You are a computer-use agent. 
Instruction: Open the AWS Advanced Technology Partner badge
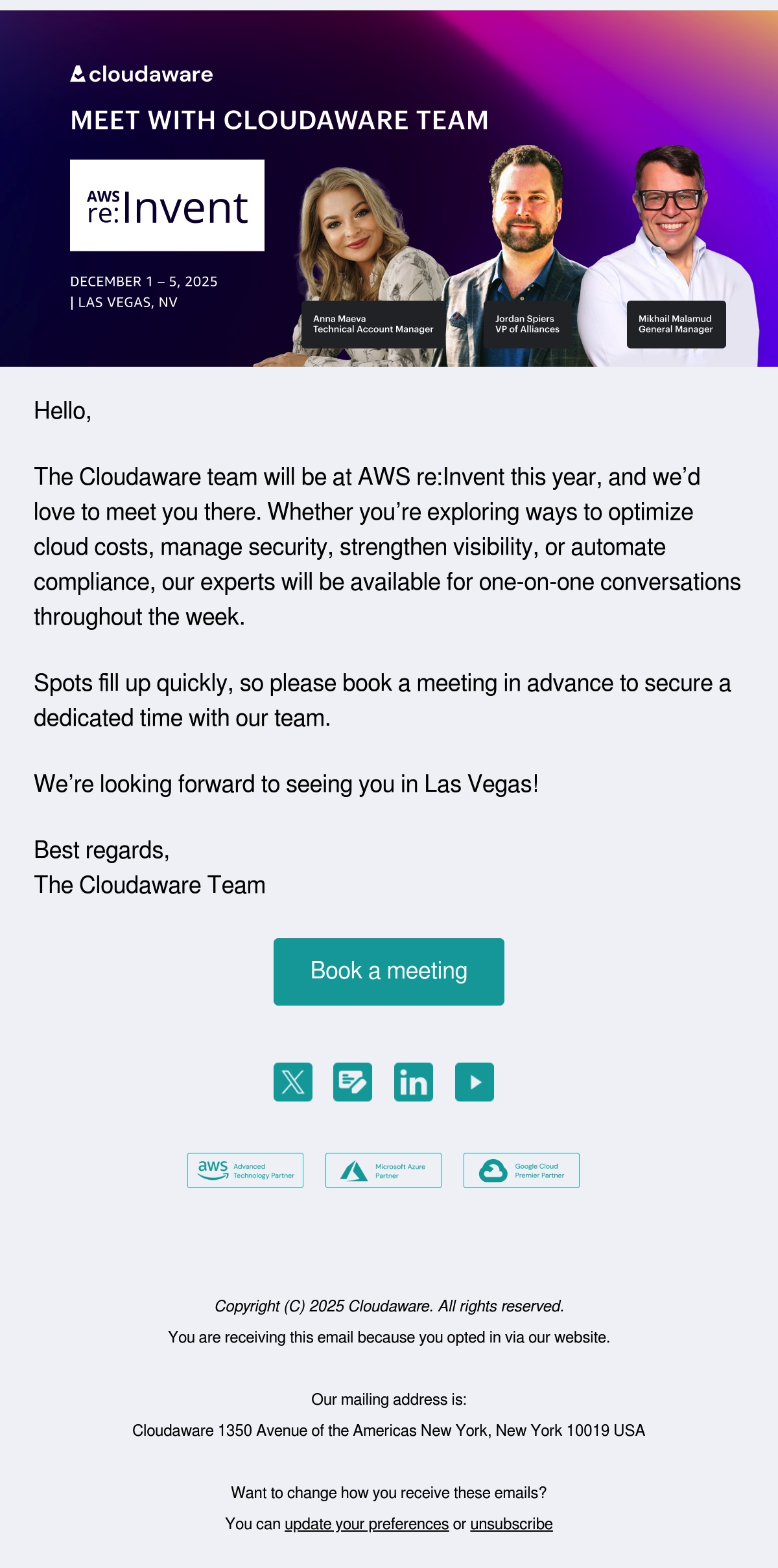click(245, 1170)
